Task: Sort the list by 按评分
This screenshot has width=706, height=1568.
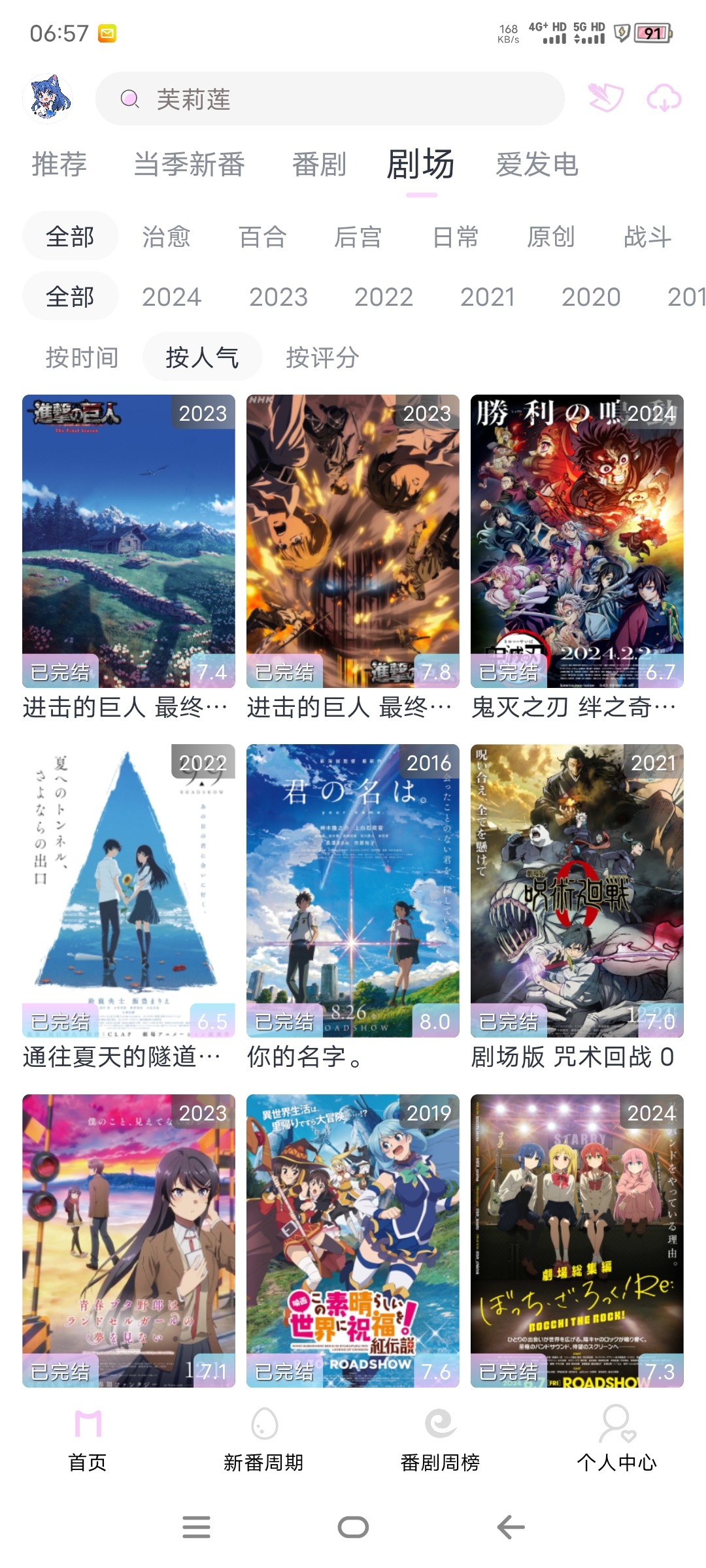Action: coord(322,357)
